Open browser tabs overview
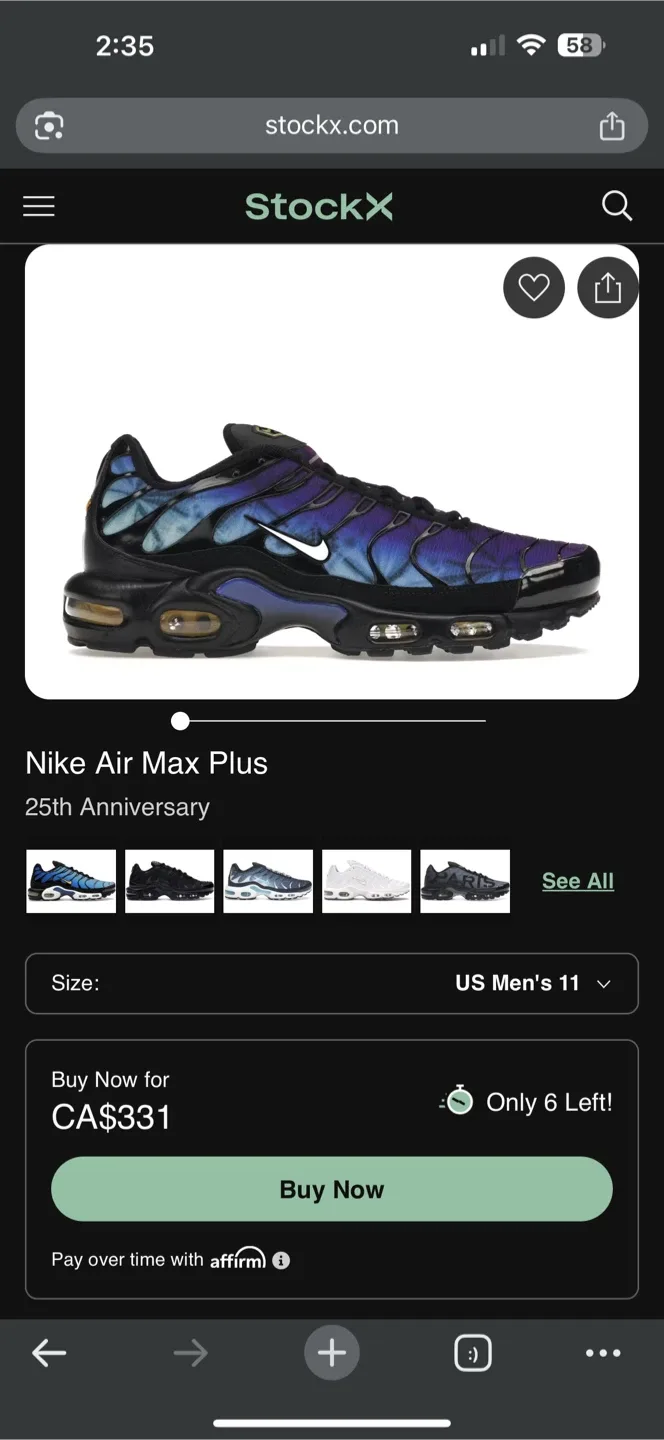This screenshot has width=664, height=1440. point(472,1353)
